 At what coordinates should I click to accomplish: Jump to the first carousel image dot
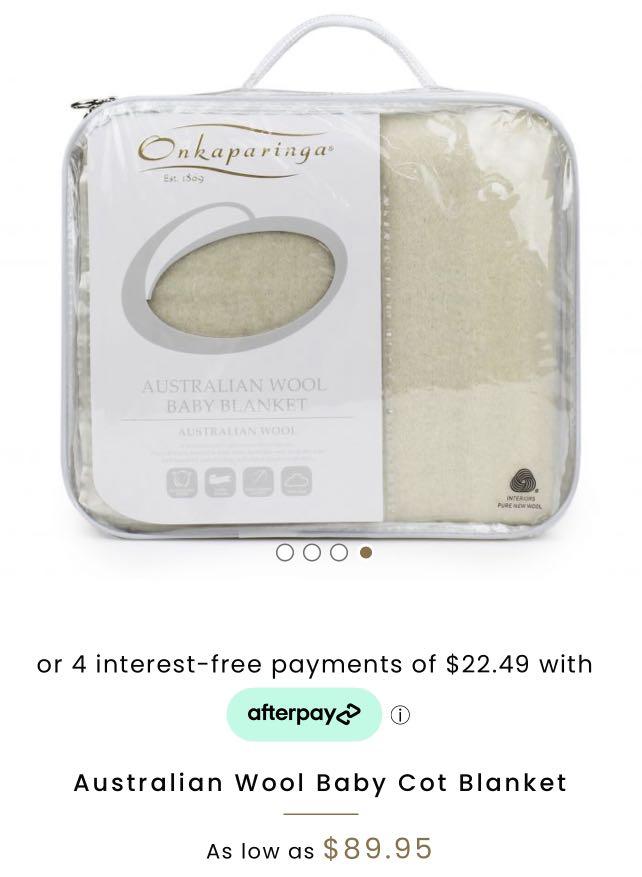pos(285,552)
